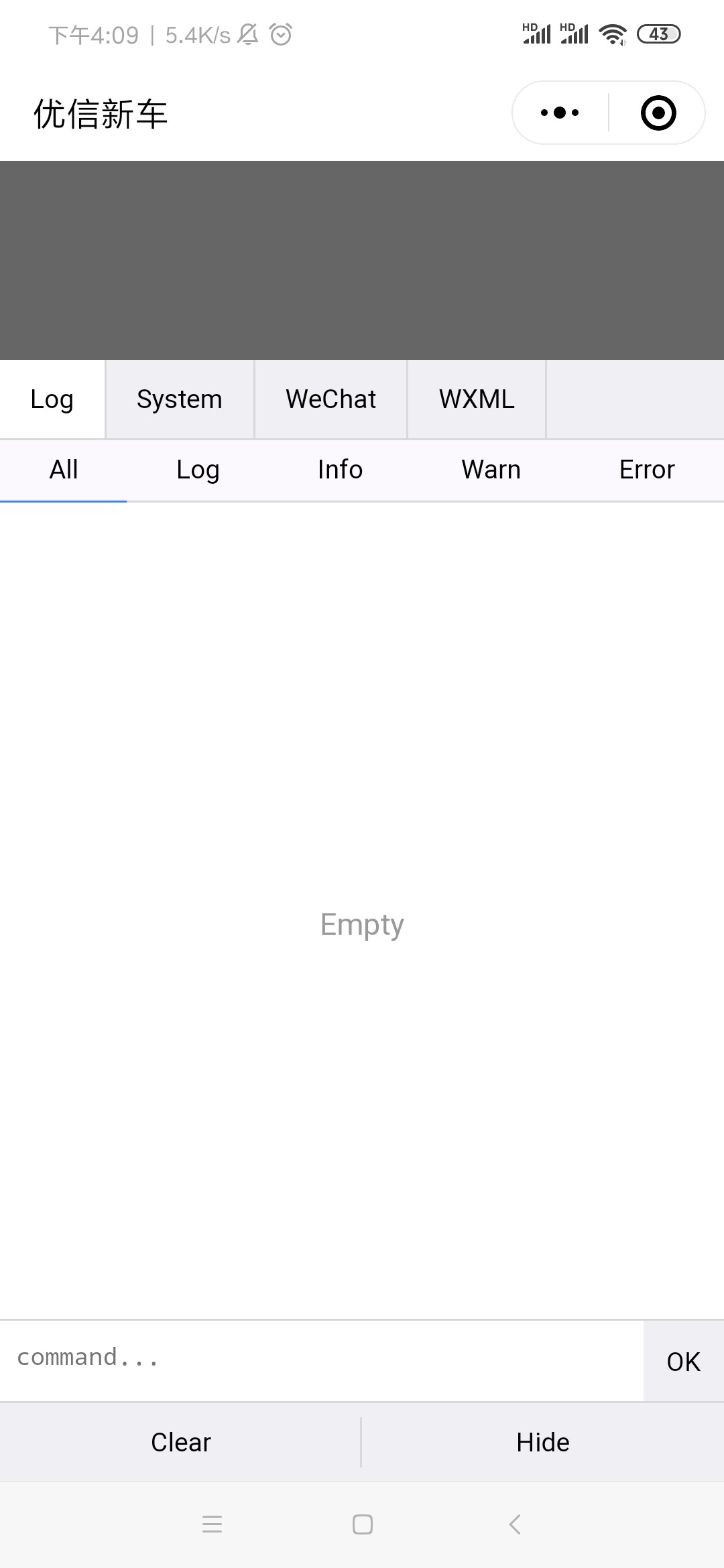
Task: Open the mini program three-dot menu
Action: pyautogui.click(x=560, y=113)
